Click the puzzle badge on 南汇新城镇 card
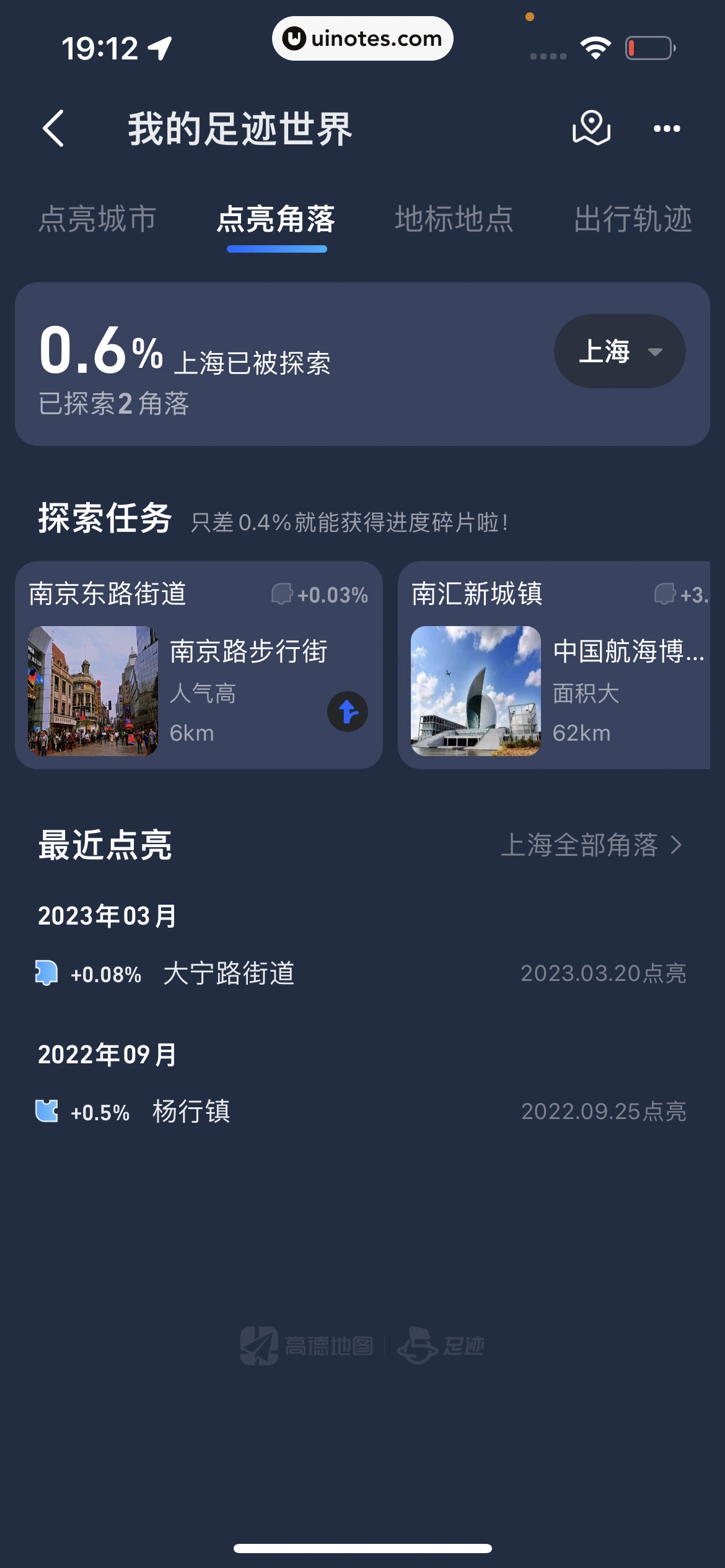Screen dimensions: 725x1568 pyautogui.click(x=666, y=594)
